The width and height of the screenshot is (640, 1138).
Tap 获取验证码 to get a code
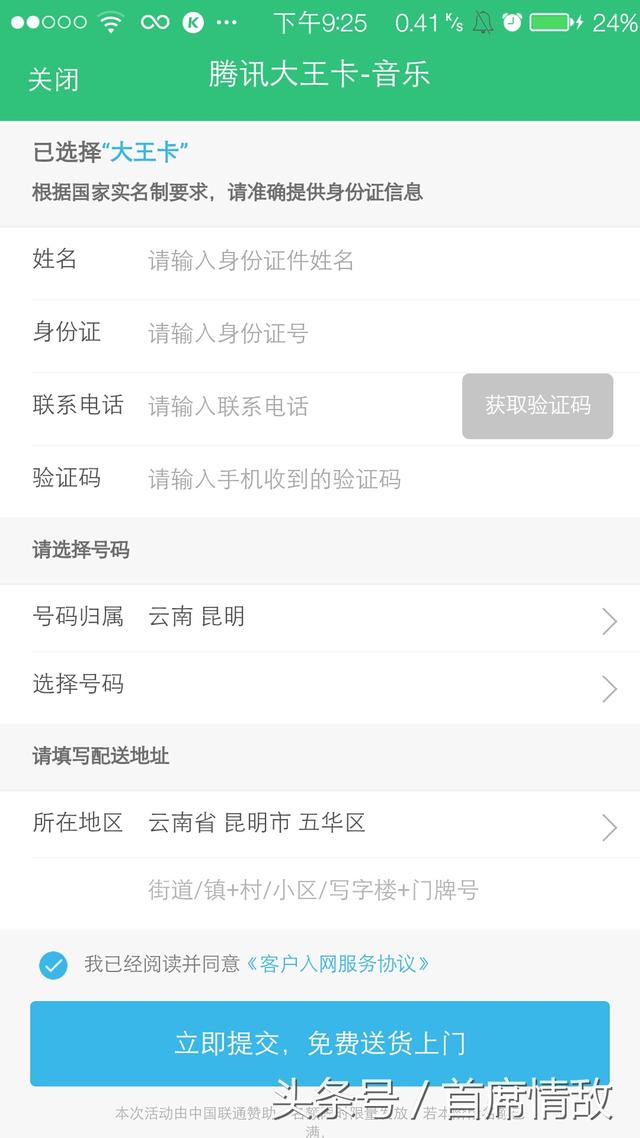pos(537,406)
